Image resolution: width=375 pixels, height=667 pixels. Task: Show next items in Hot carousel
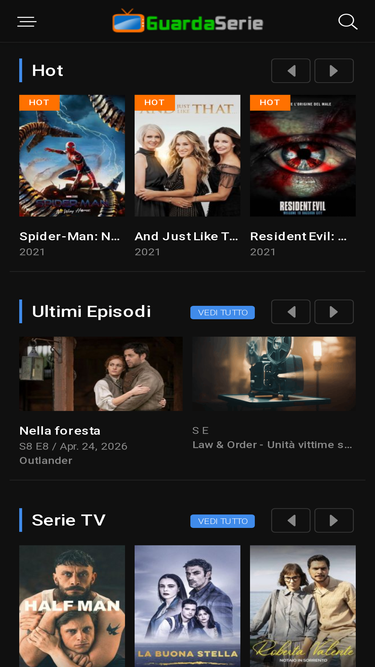pyautogui.click(x=334, y=71)
